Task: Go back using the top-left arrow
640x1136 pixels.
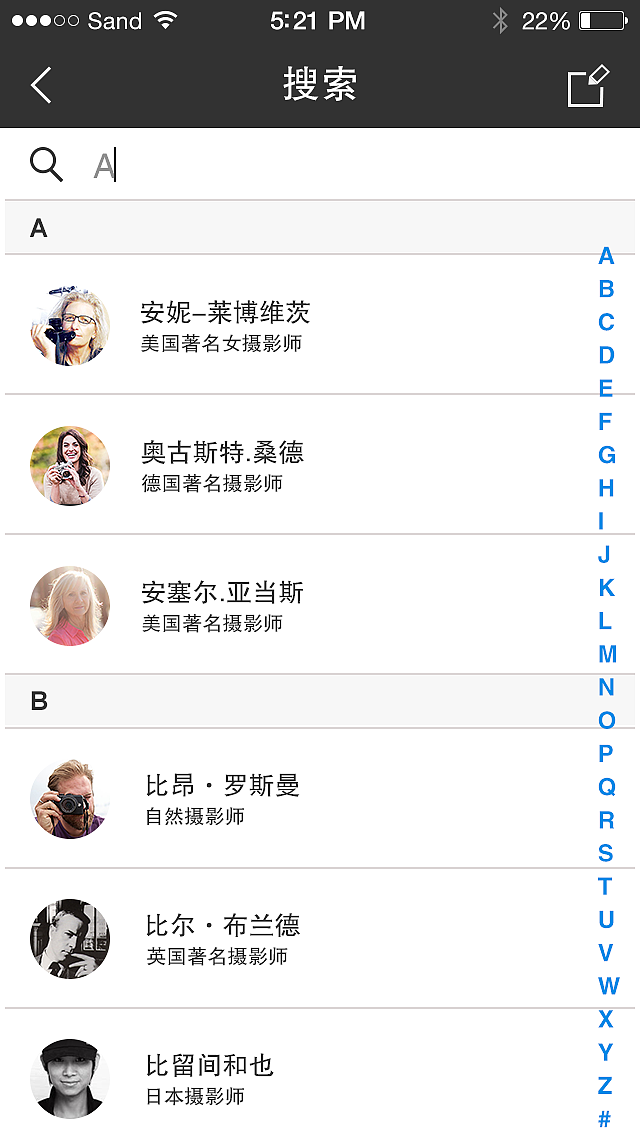Action: [x=41, y=86]
